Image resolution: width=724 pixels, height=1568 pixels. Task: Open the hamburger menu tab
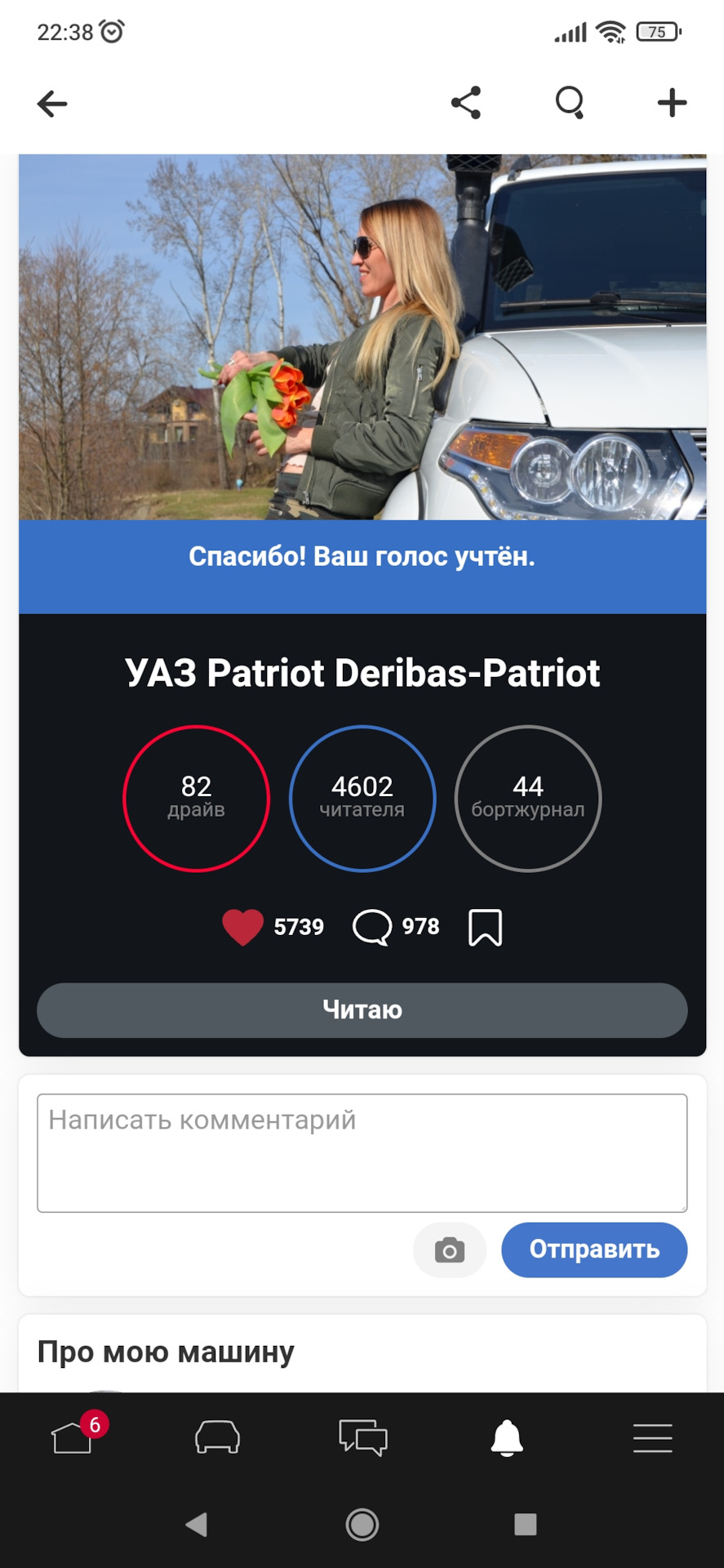pyautogui.click(x=652, y=1437)
